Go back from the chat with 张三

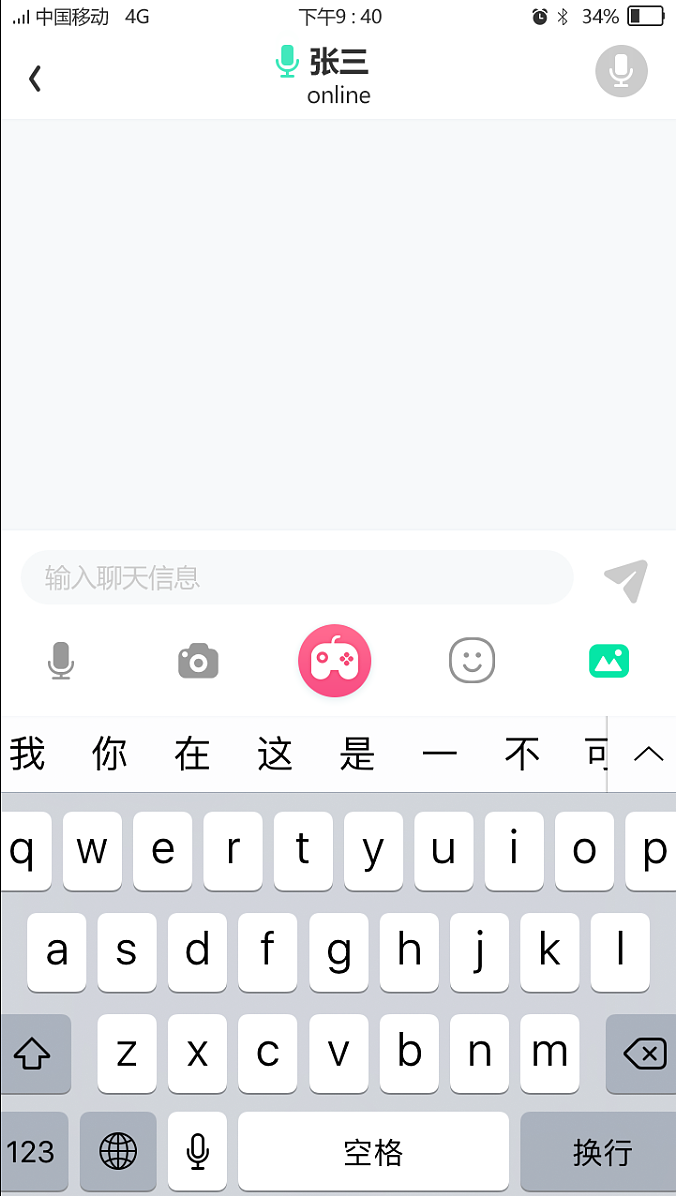(x=35, y=78)
